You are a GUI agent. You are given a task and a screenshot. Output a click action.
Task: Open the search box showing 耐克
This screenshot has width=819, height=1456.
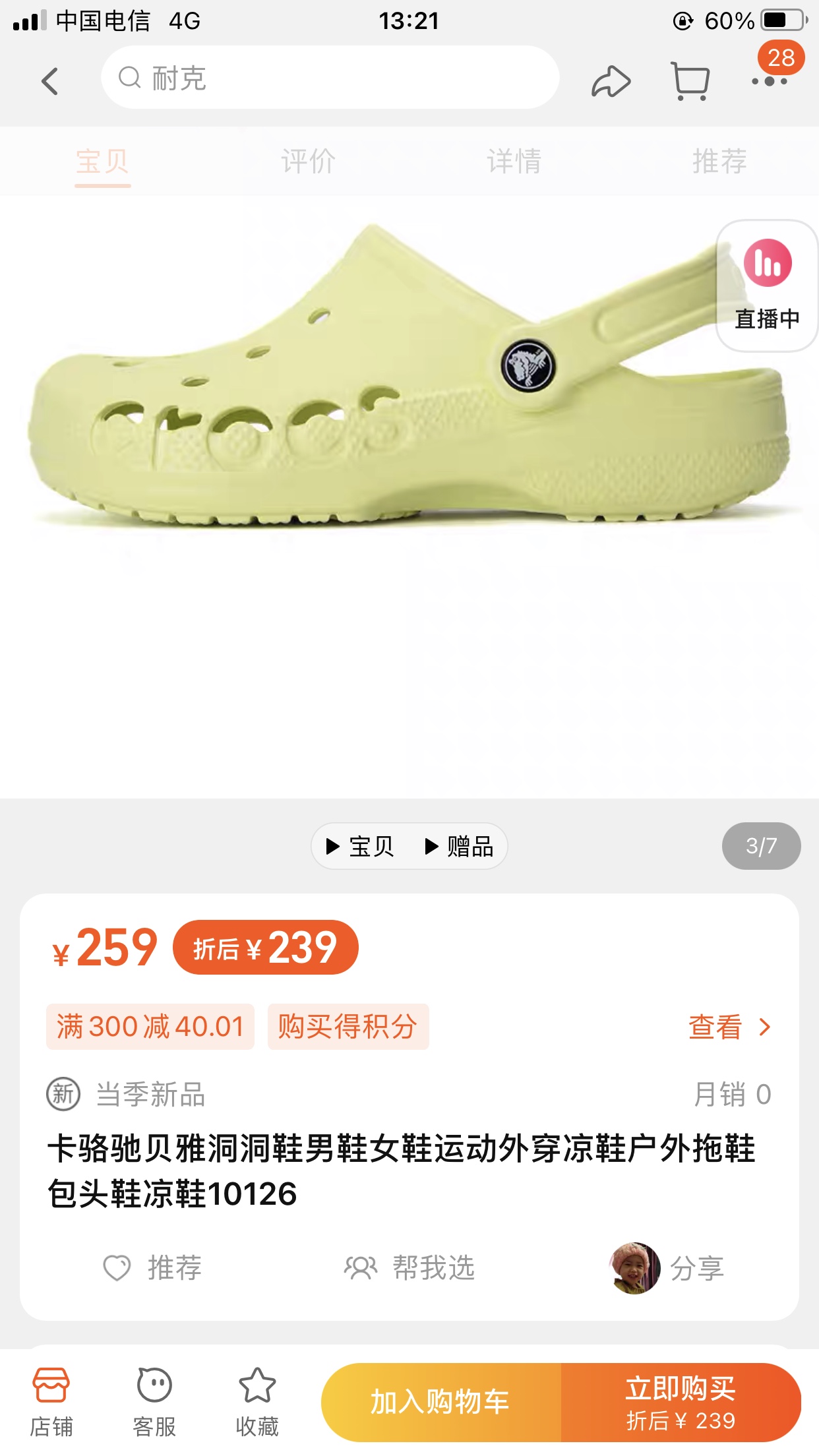pos(330,78)
